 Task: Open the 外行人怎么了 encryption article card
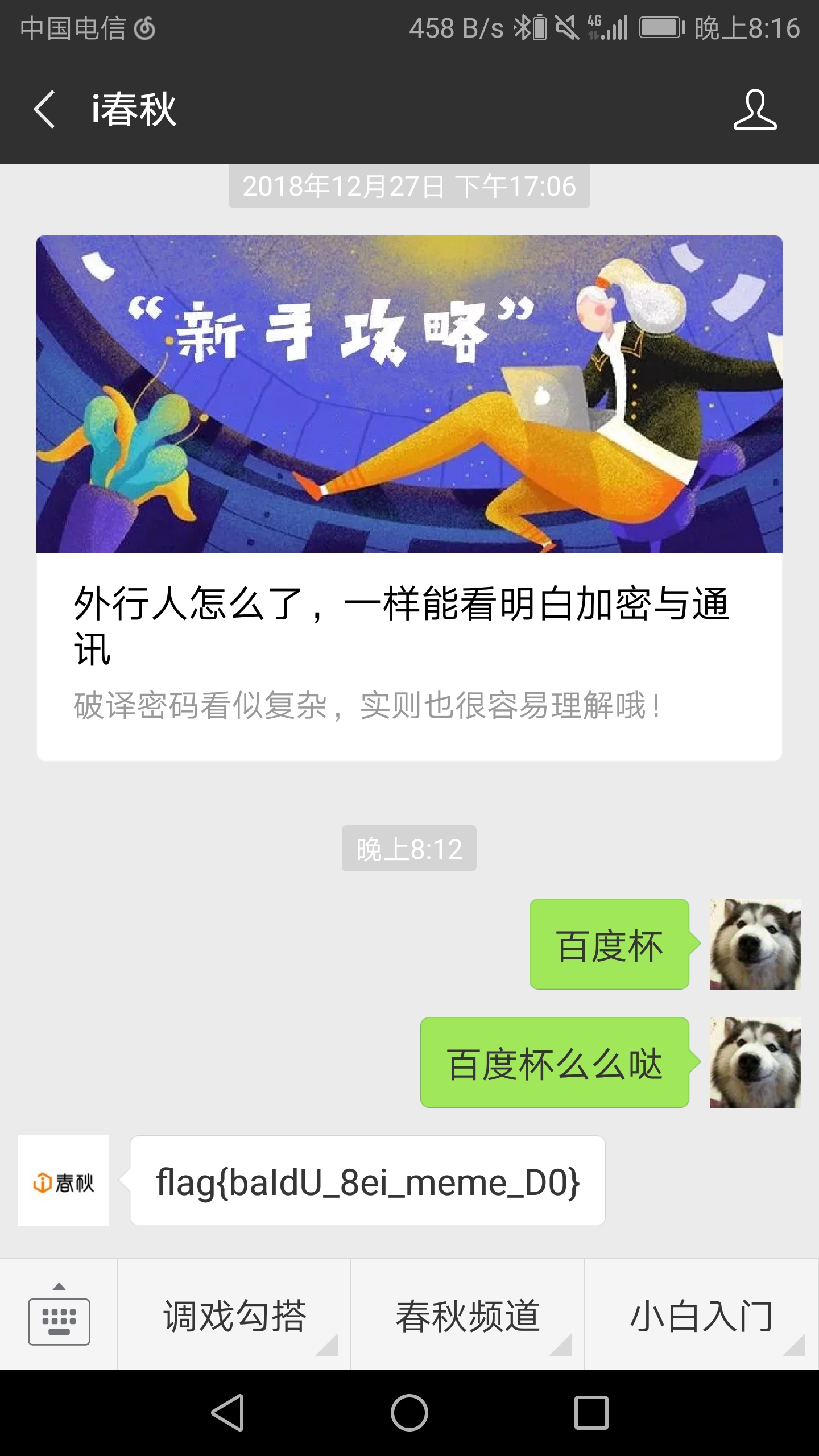point(409,498)
